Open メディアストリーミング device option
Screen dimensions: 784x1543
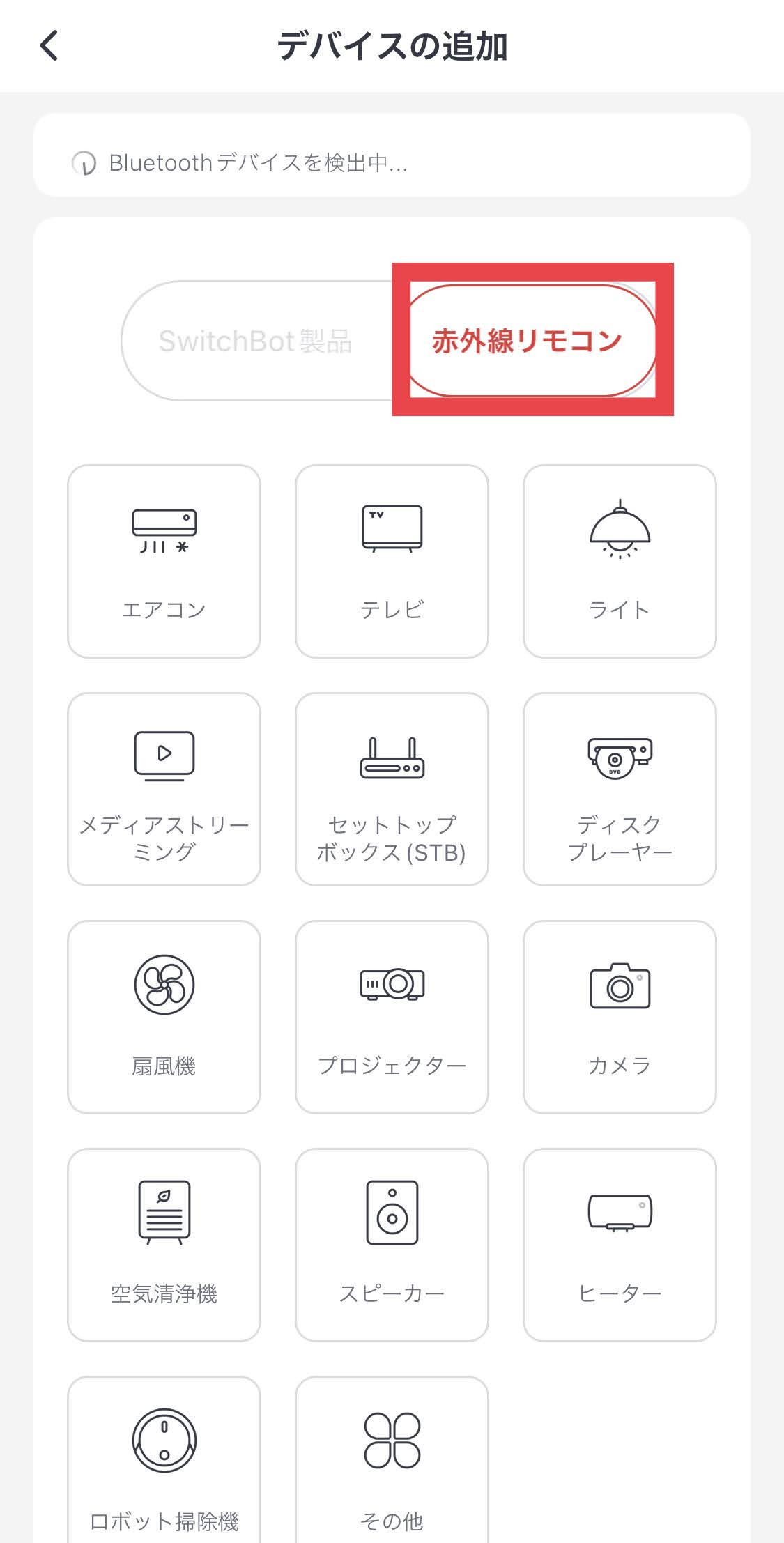click(x=164, y=789)
